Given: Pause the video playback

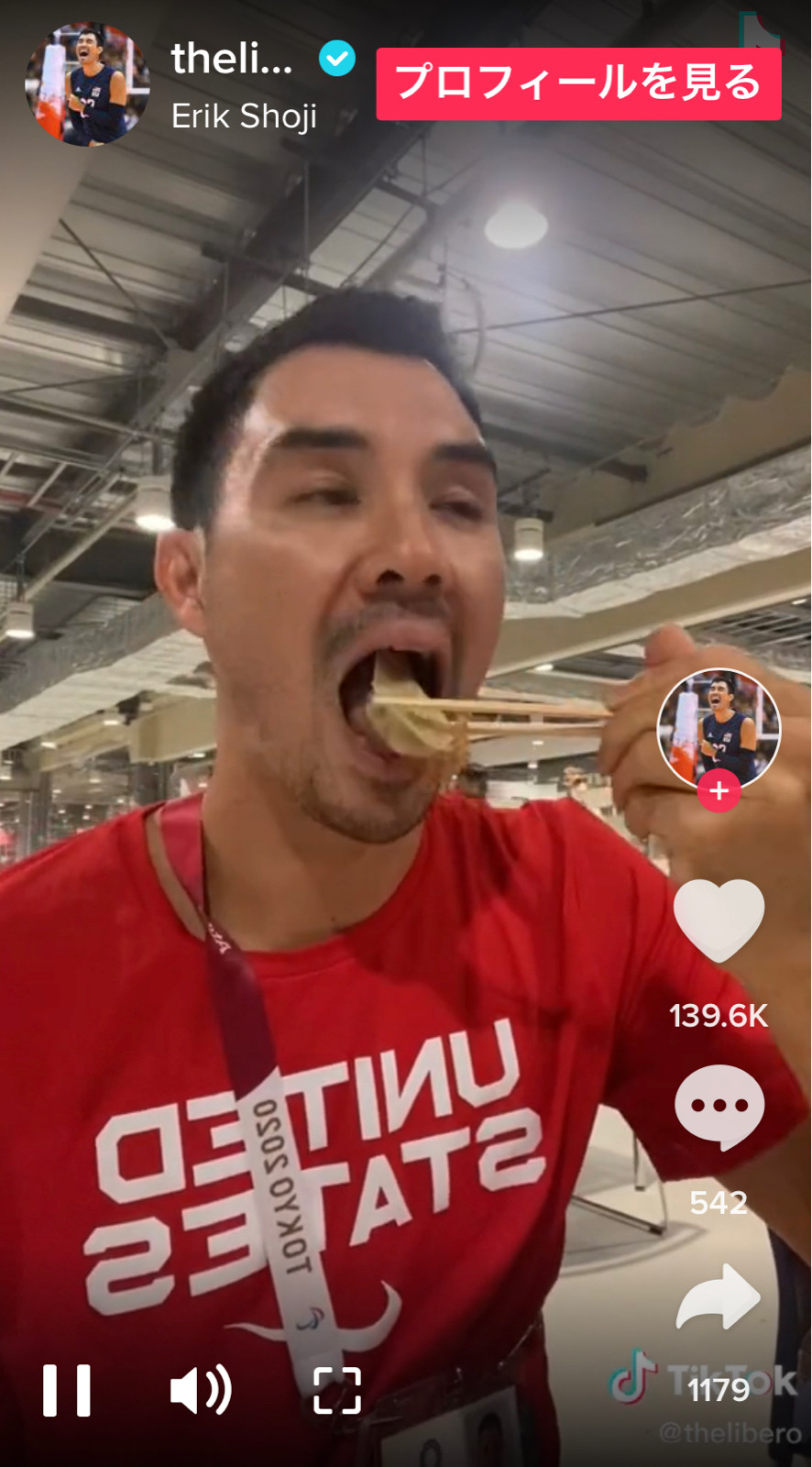Looking at the screenshot, I should pos(67,1390).
